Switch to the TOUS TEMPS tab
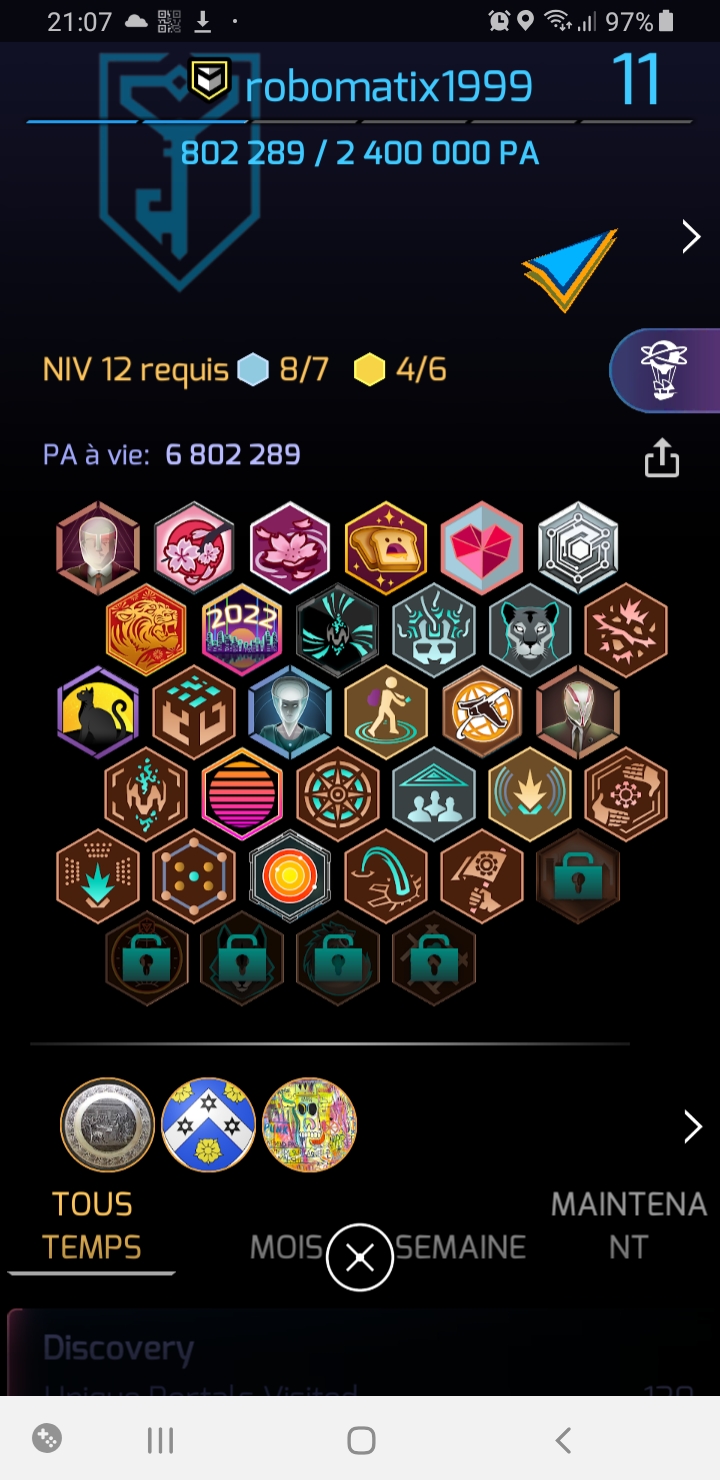 pos(91,1226)
